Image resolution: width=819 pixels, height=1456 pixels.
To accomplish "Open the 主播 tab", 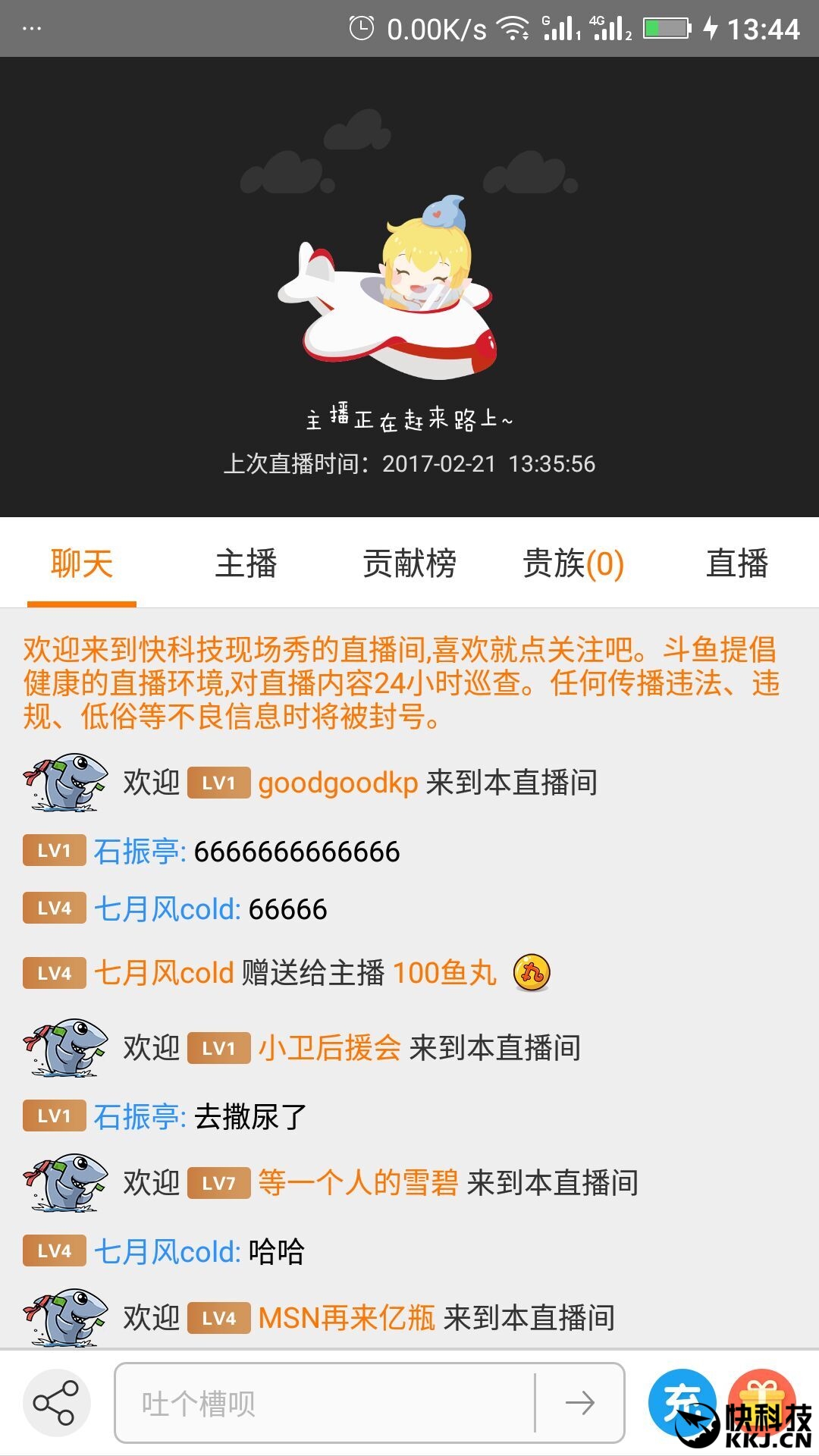I will point(246,563).
